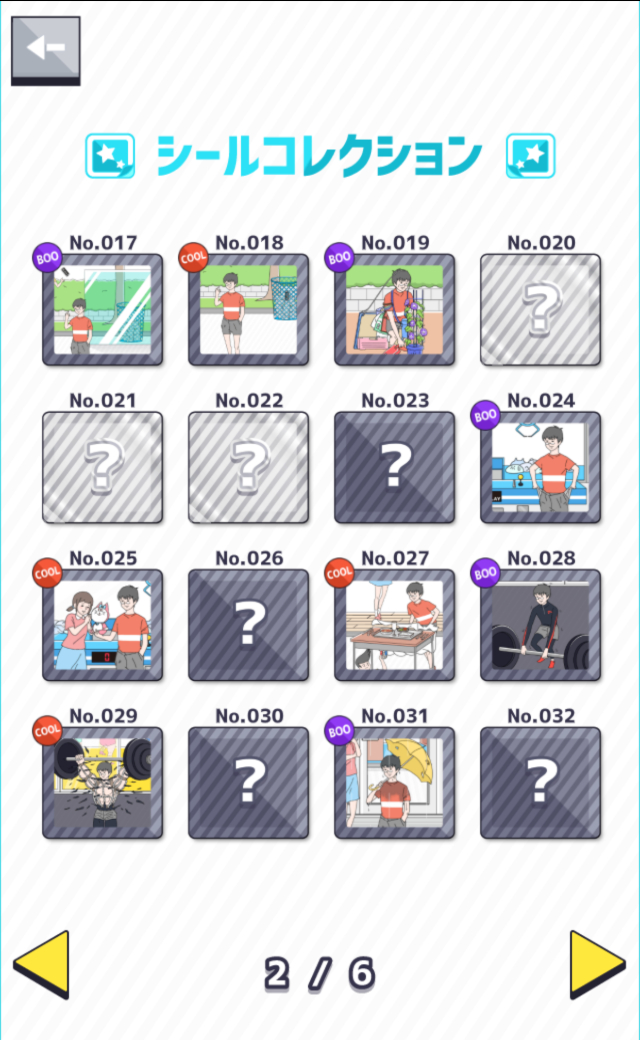Go back using the arrow button
This screenshot has height=1040, width=640.
[46, 48]
